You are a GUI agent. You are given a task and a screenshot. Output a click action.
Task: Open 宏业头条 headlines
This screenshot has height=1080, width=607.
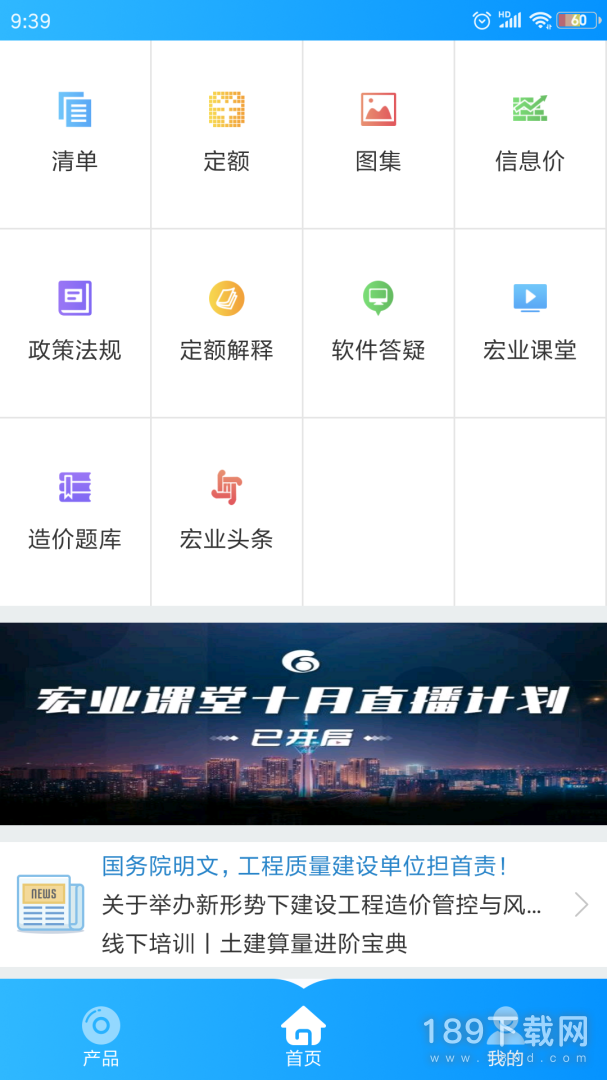[x=227, y=511]
